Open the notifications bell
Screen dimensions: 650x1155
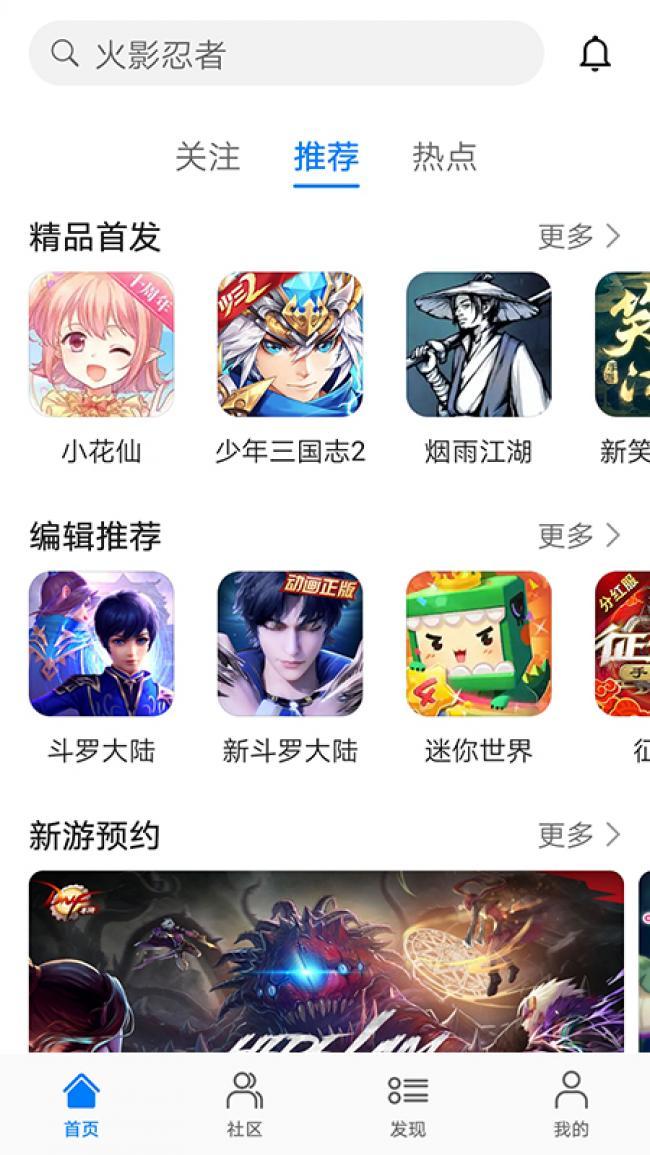point(595,54)
